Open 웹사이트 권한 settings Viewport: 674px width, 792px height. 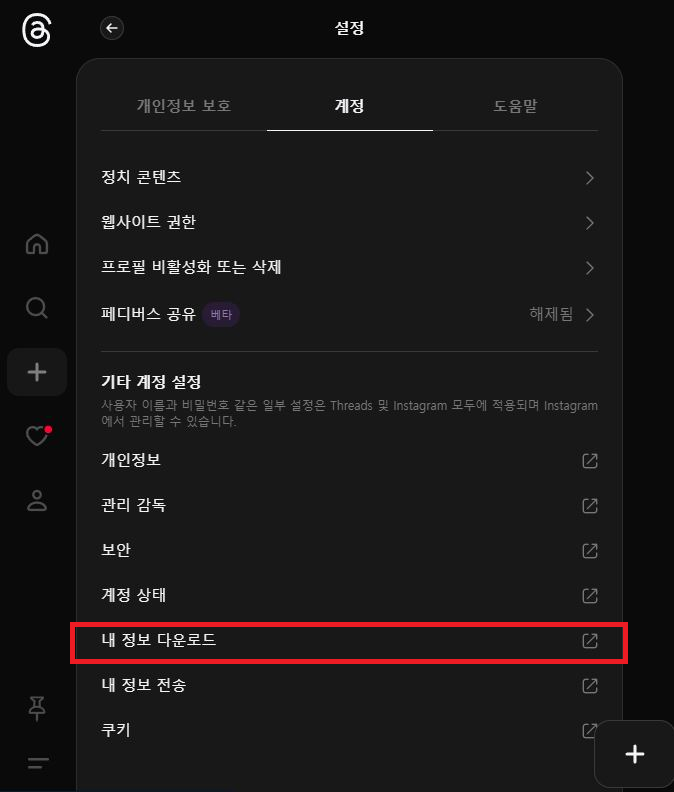click(348, 223)
